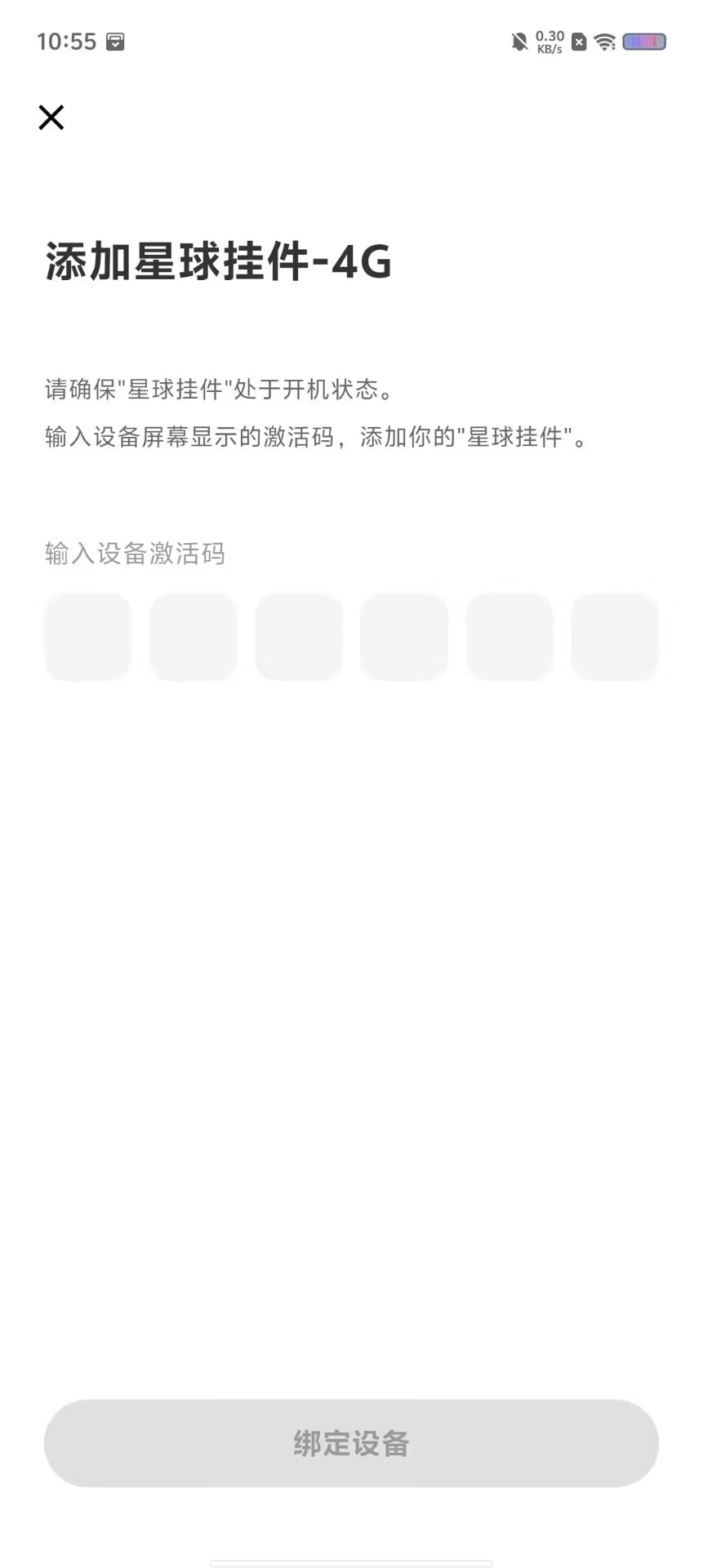Tap the 绑定设备 button
The image size is (703, 1568).
[351, 1443]
